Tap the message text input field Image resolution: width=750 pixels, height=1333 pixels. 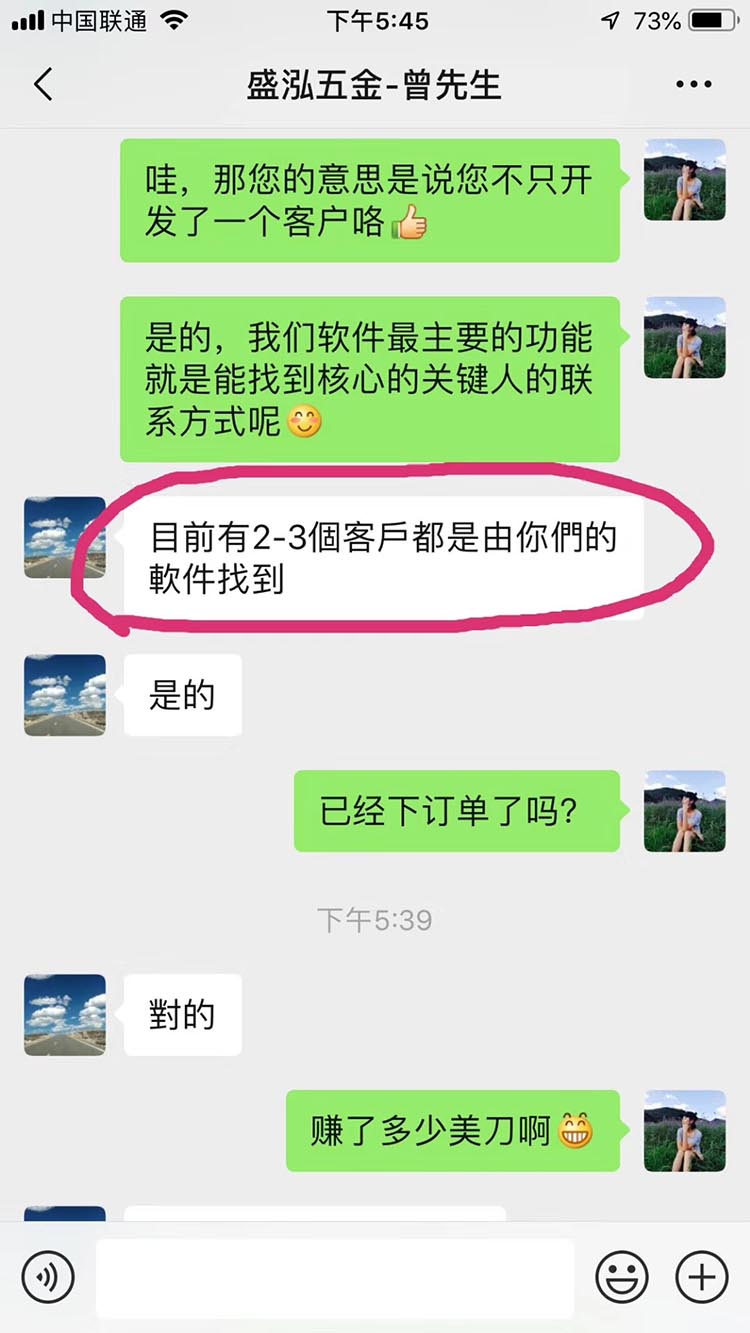coord(335,1277)
